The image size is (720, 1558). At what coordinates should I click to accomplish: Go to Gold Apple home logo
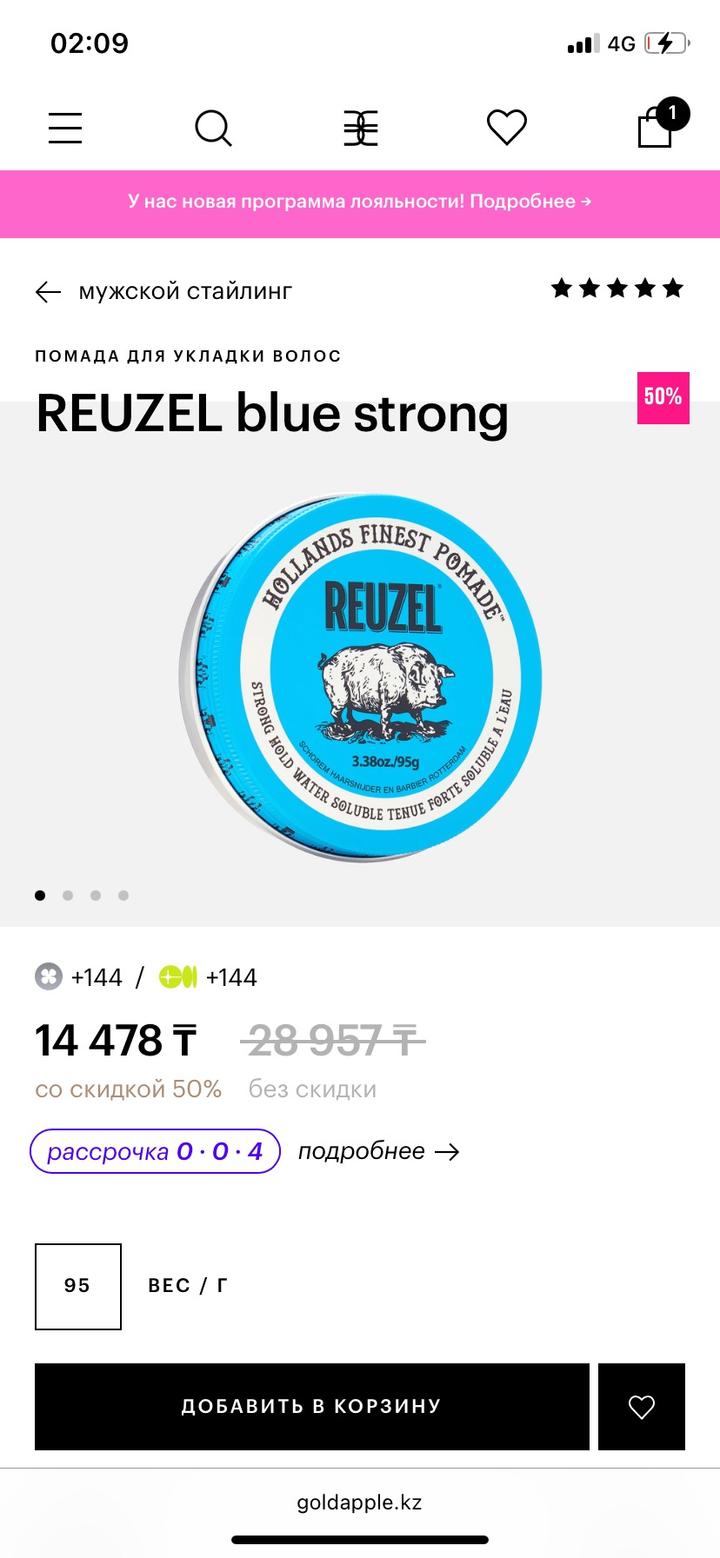click(360, 128)
